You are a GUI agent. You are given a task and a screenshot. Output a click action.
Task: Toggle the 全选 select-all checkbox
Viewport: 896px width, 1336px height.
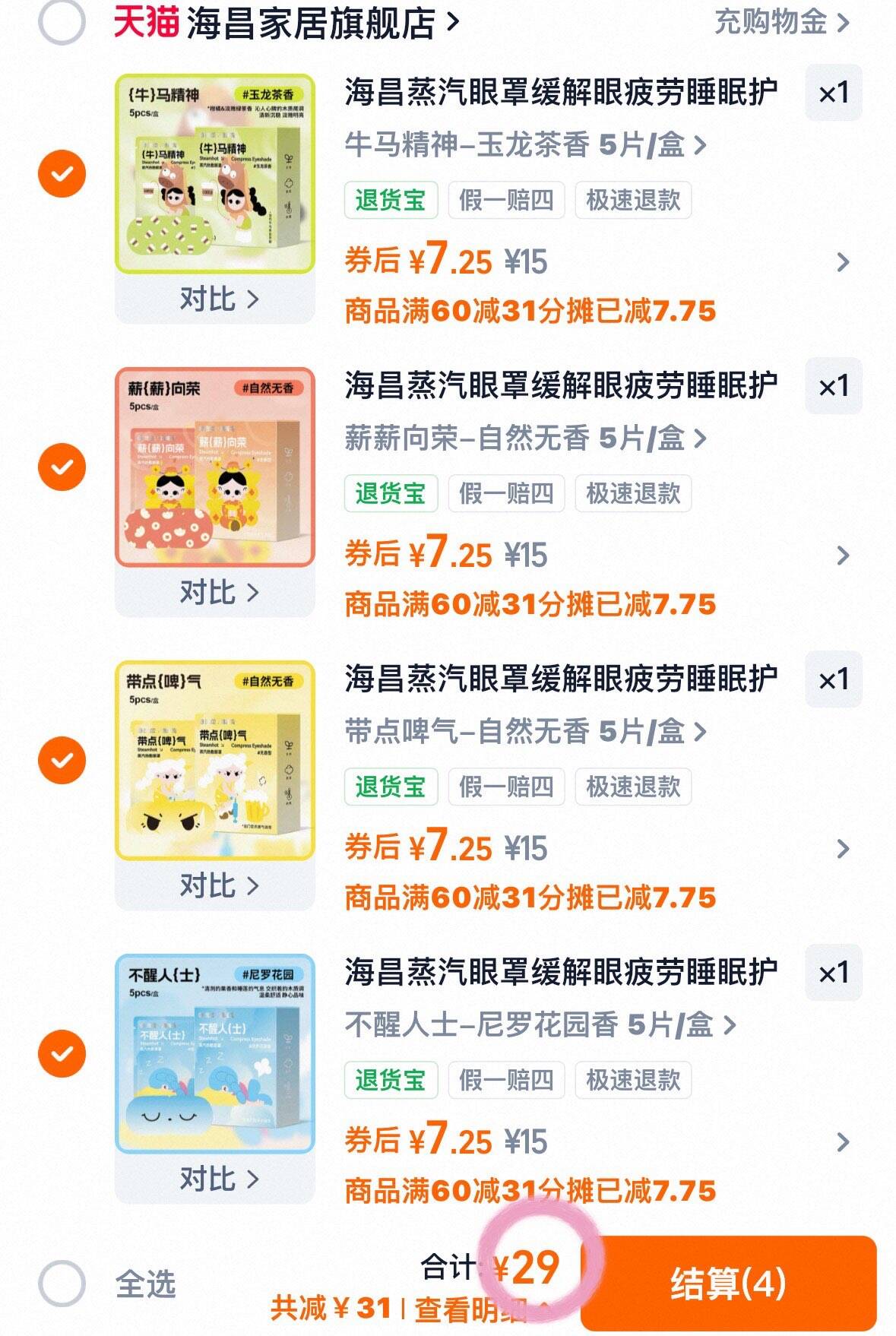(x=62, y=1284)
